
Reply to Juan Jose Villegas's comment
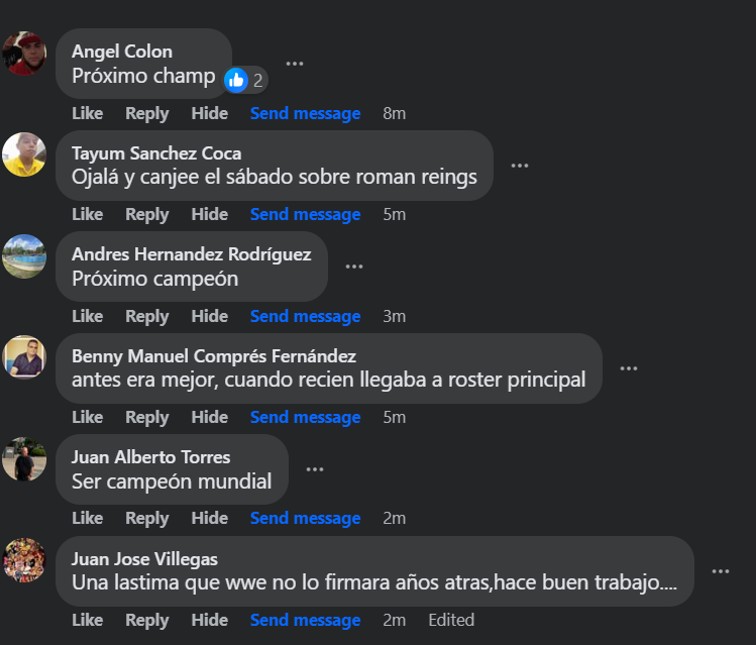(146, 620)
